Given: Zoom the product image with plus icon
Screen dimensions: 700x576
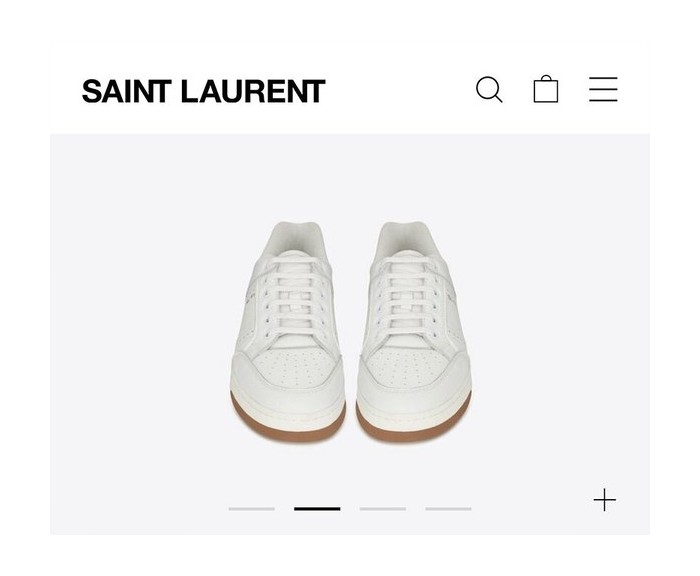Looking at the screenshot, I should tap(604, 500).
